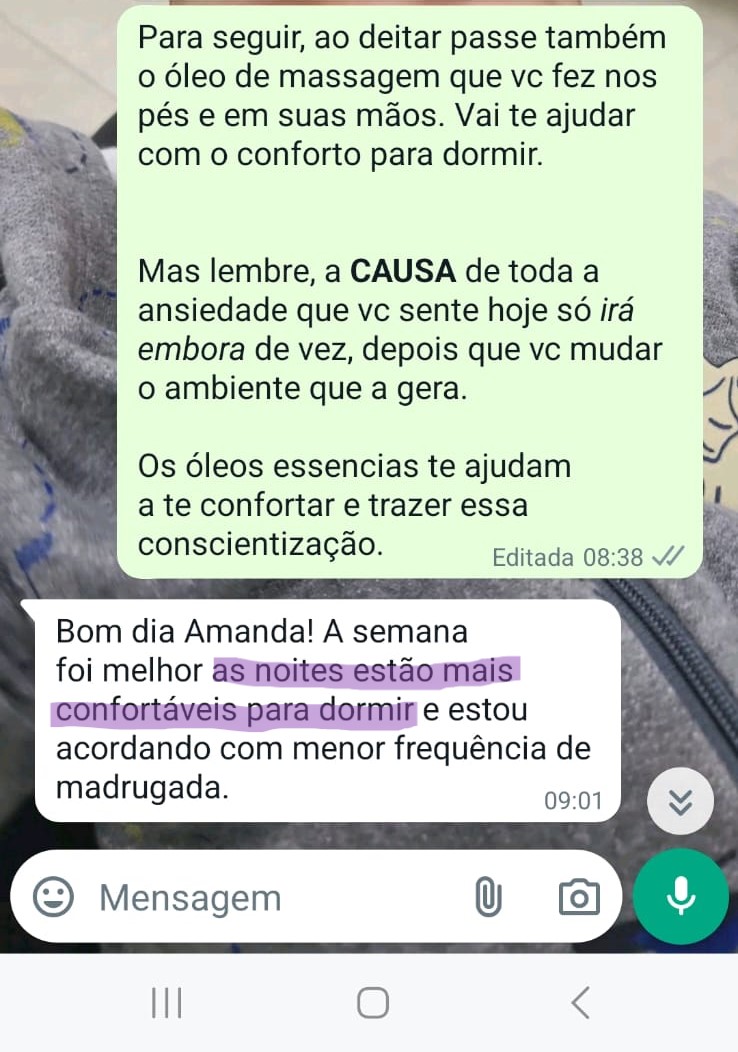This screenshot has width=738, height=1052.
Task: Open the emoji picker
Action: coord(53,897)
